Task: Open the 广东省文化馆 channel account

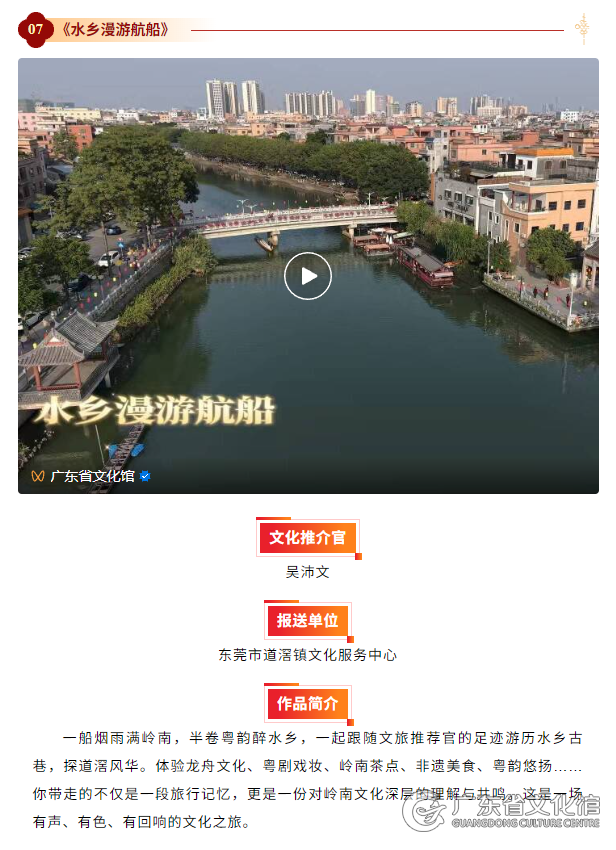Action: 92,476
